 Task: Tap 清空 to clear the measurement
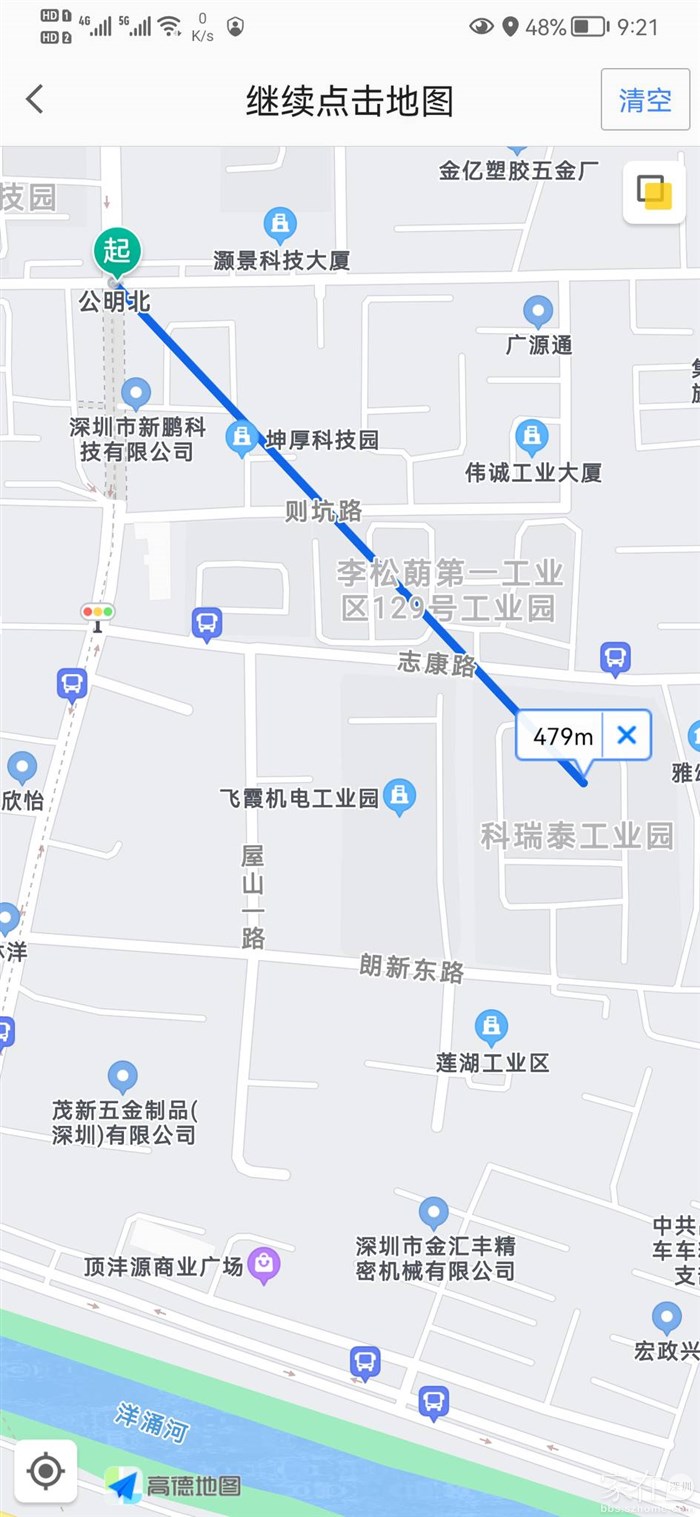[645, 100]
